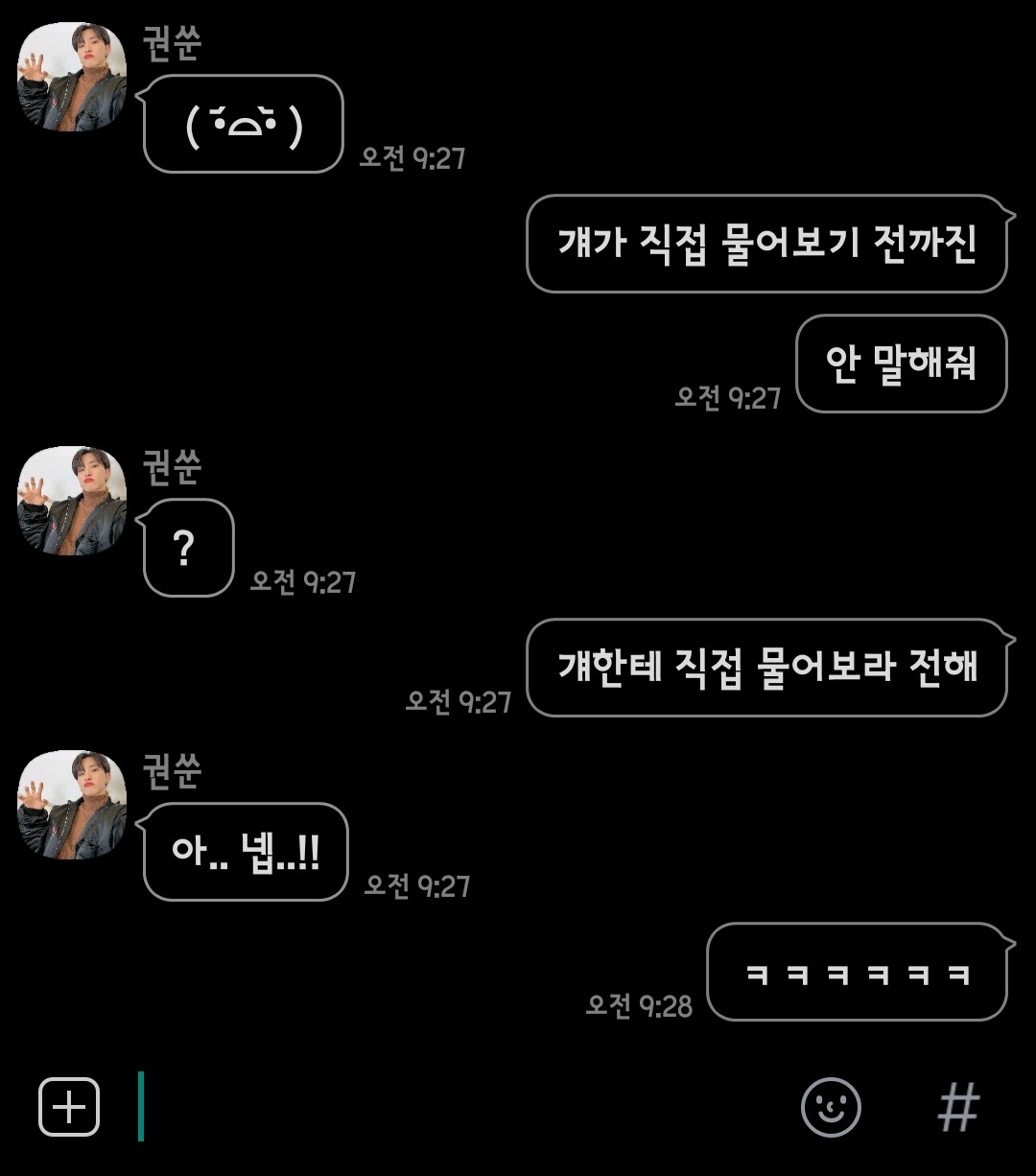Image resolution: width=1036 pixels, height=1176 pixels.
Task: Open the plus attachment menu
Action: click(x=69, y=1107)
